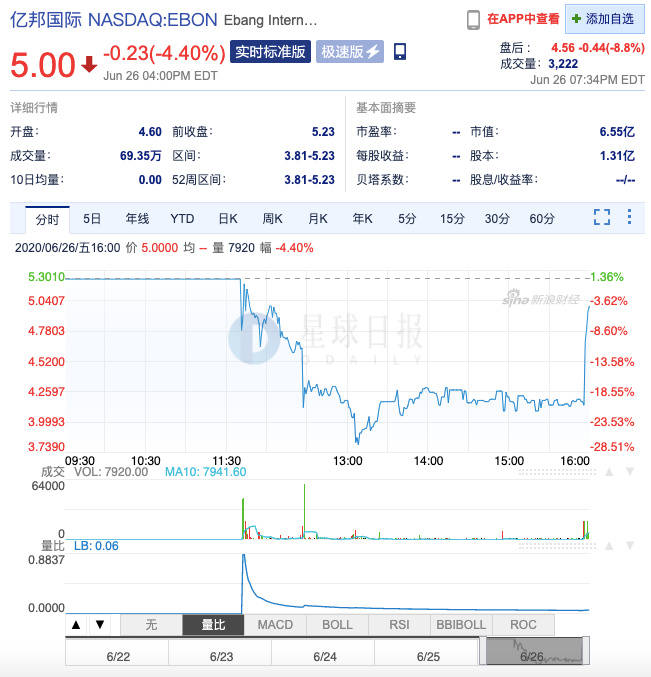Choose 无 to hide the indicator
The image size is (651, 677).
point(151,625)
